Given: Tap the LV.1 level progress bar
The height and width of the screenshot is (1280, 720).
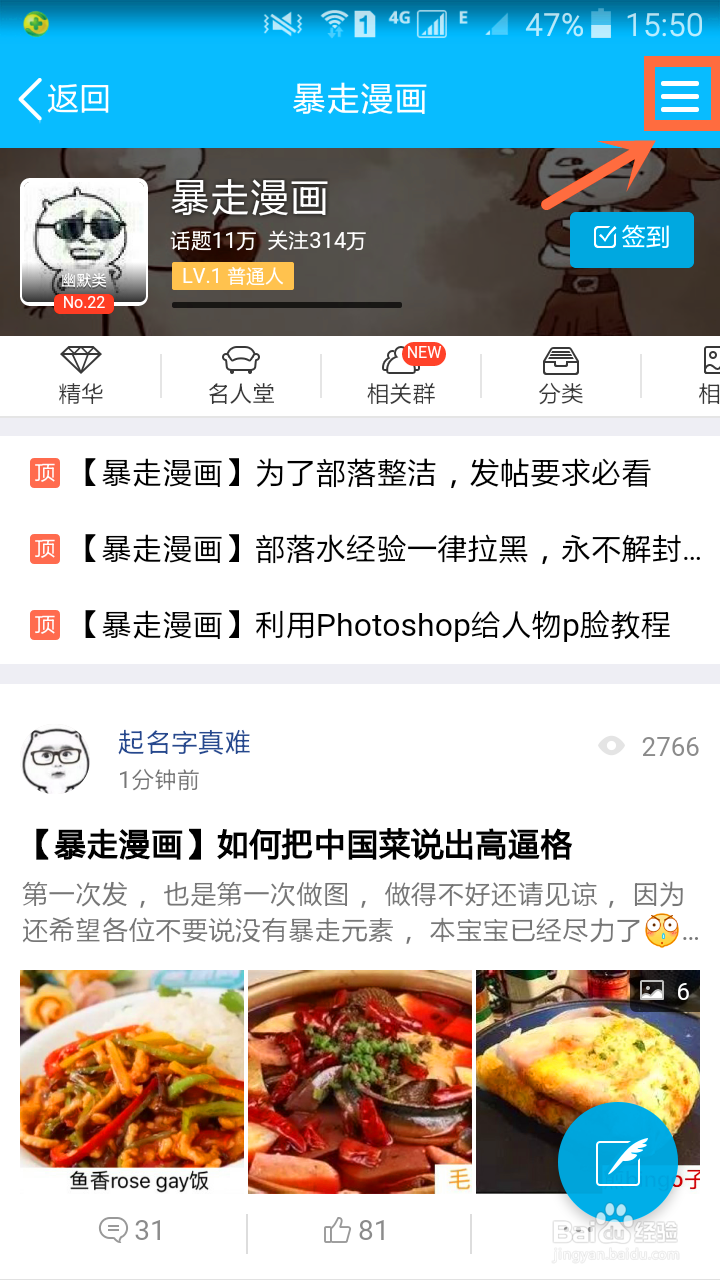Looking at the screenshot, I should pyautogui.click(x=287, y=306).
